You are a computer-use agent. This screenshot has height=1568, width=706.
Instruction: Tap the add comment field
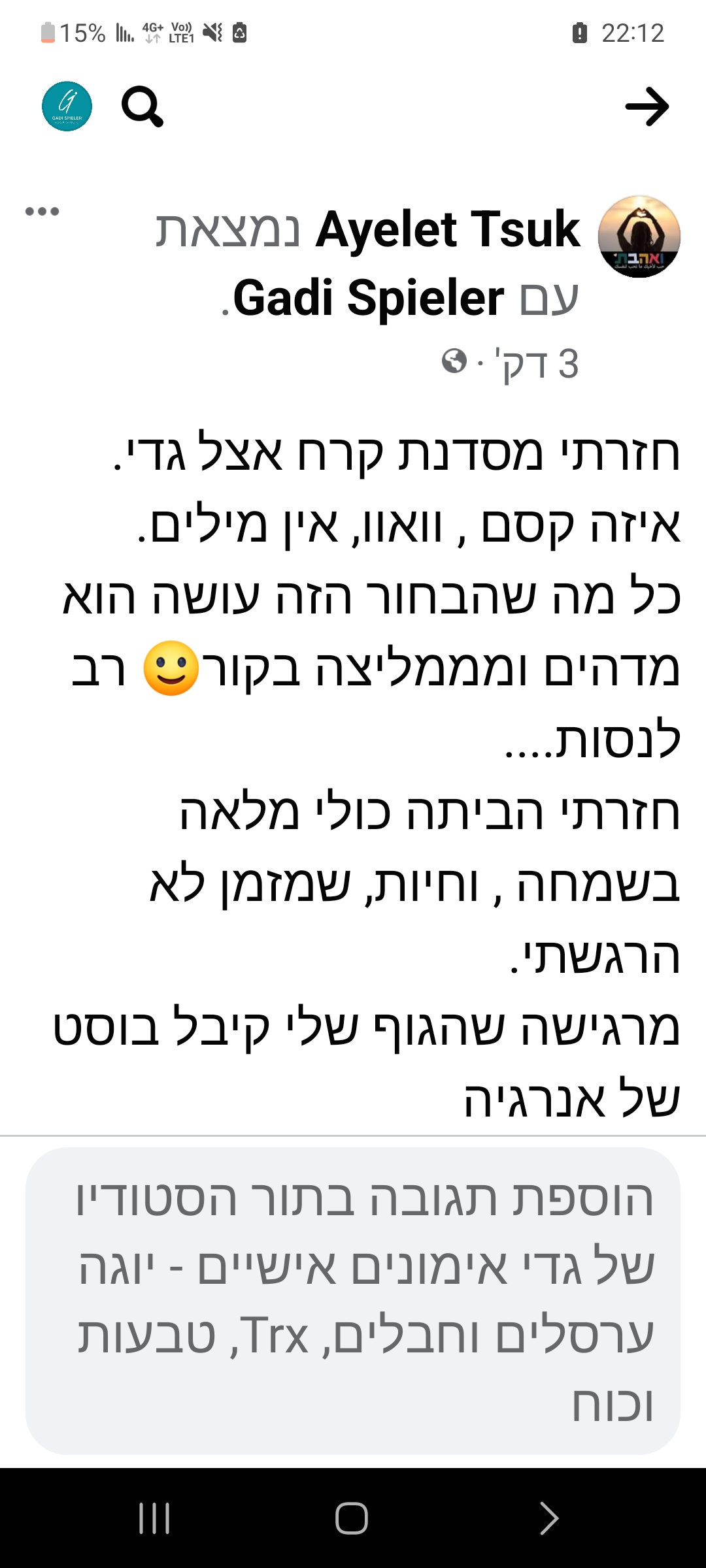click(x=353, y=1301)
